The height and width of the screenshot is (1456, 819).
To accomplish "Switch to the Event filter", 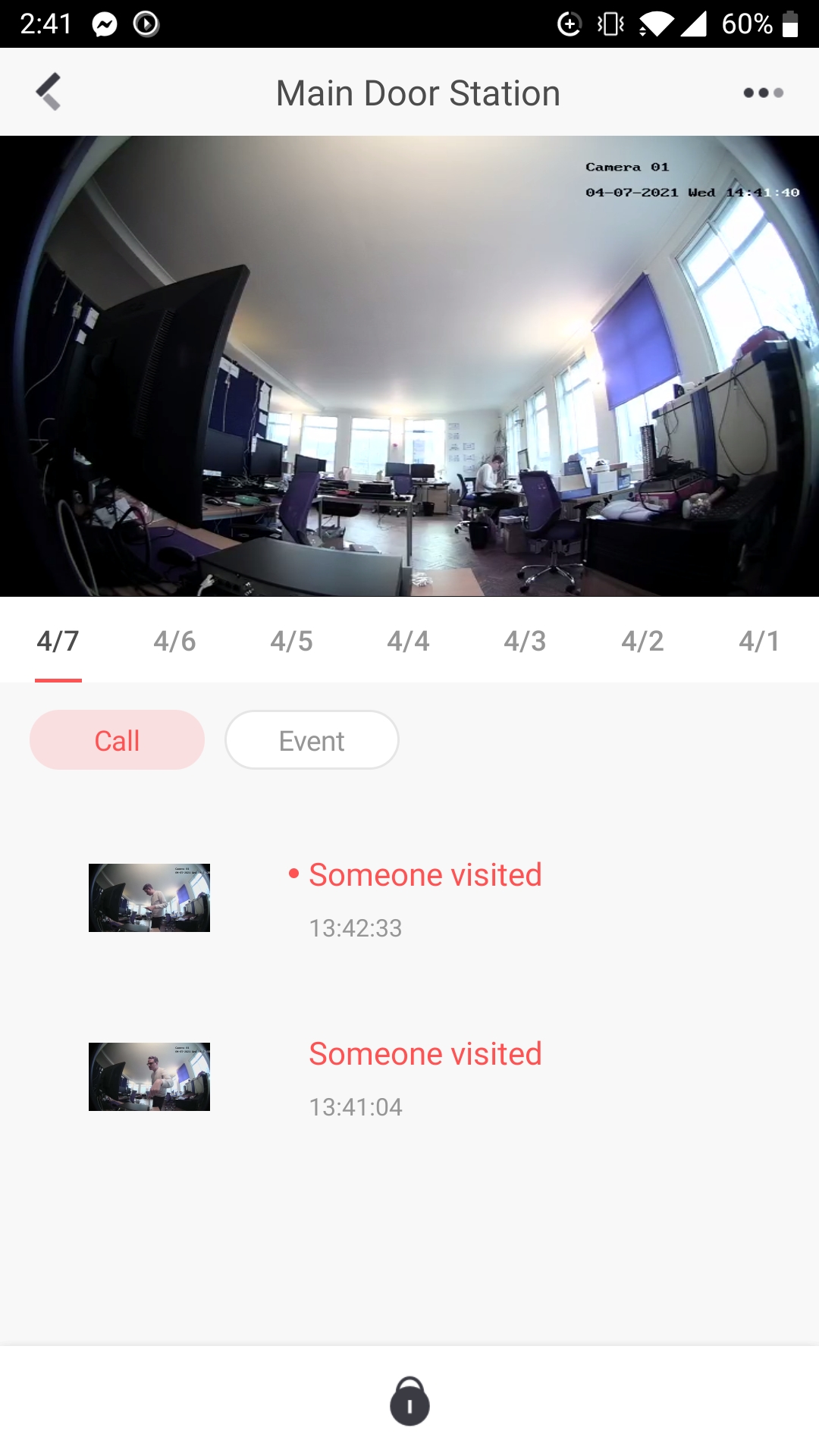I will [311, 739].
